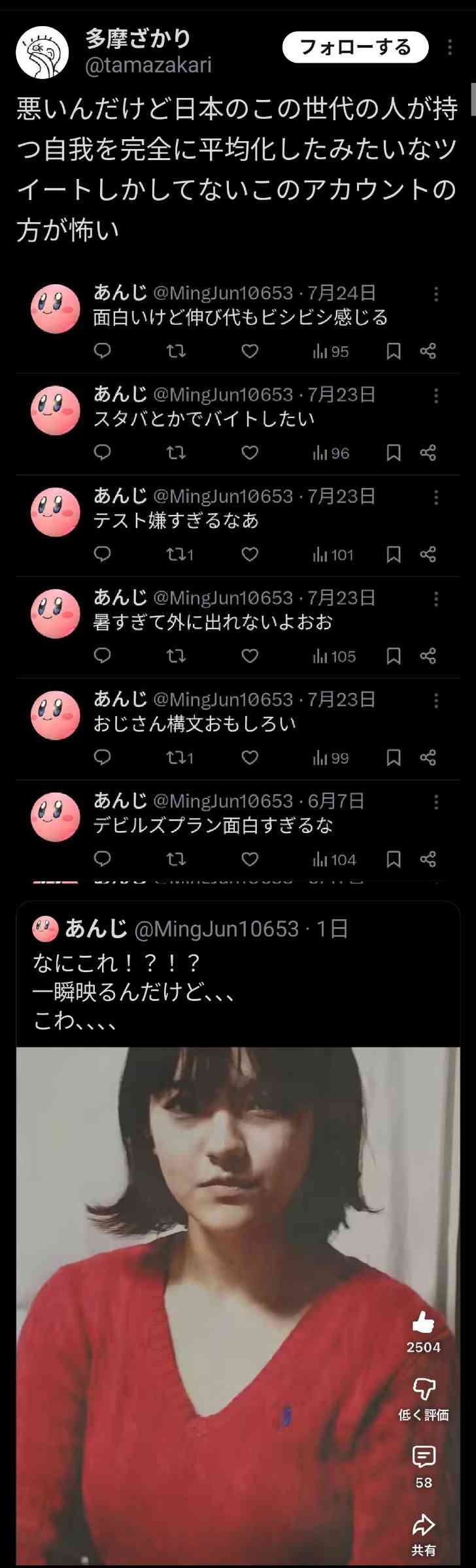
Task: Open the overflow menu on 多摩ざかり's post
Action: tap(450, 47)
